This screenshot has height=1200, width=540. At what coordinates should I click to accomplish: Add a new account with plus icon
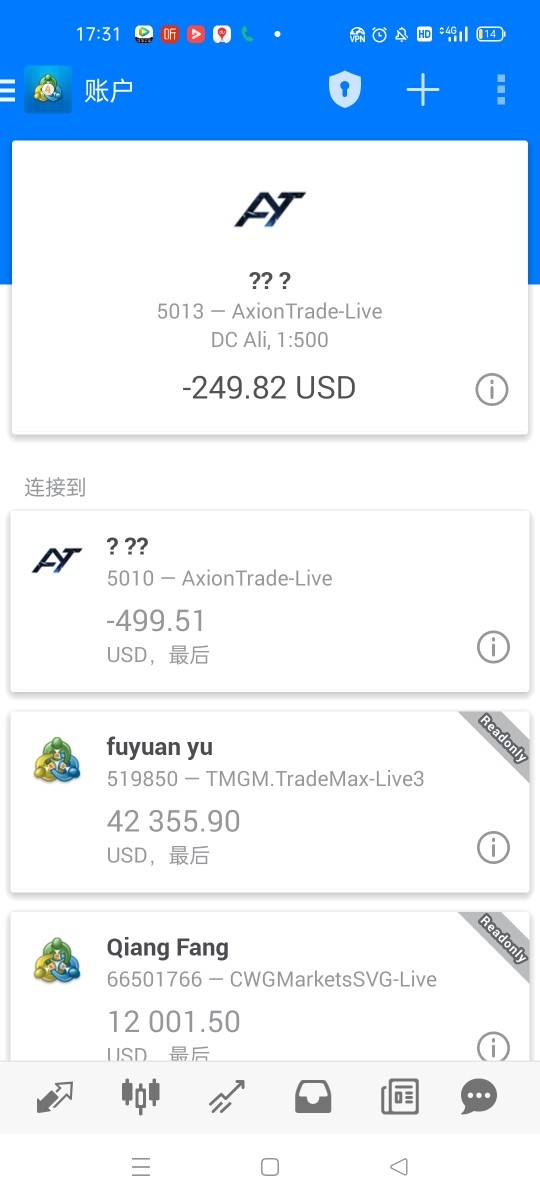pos(423,90)
